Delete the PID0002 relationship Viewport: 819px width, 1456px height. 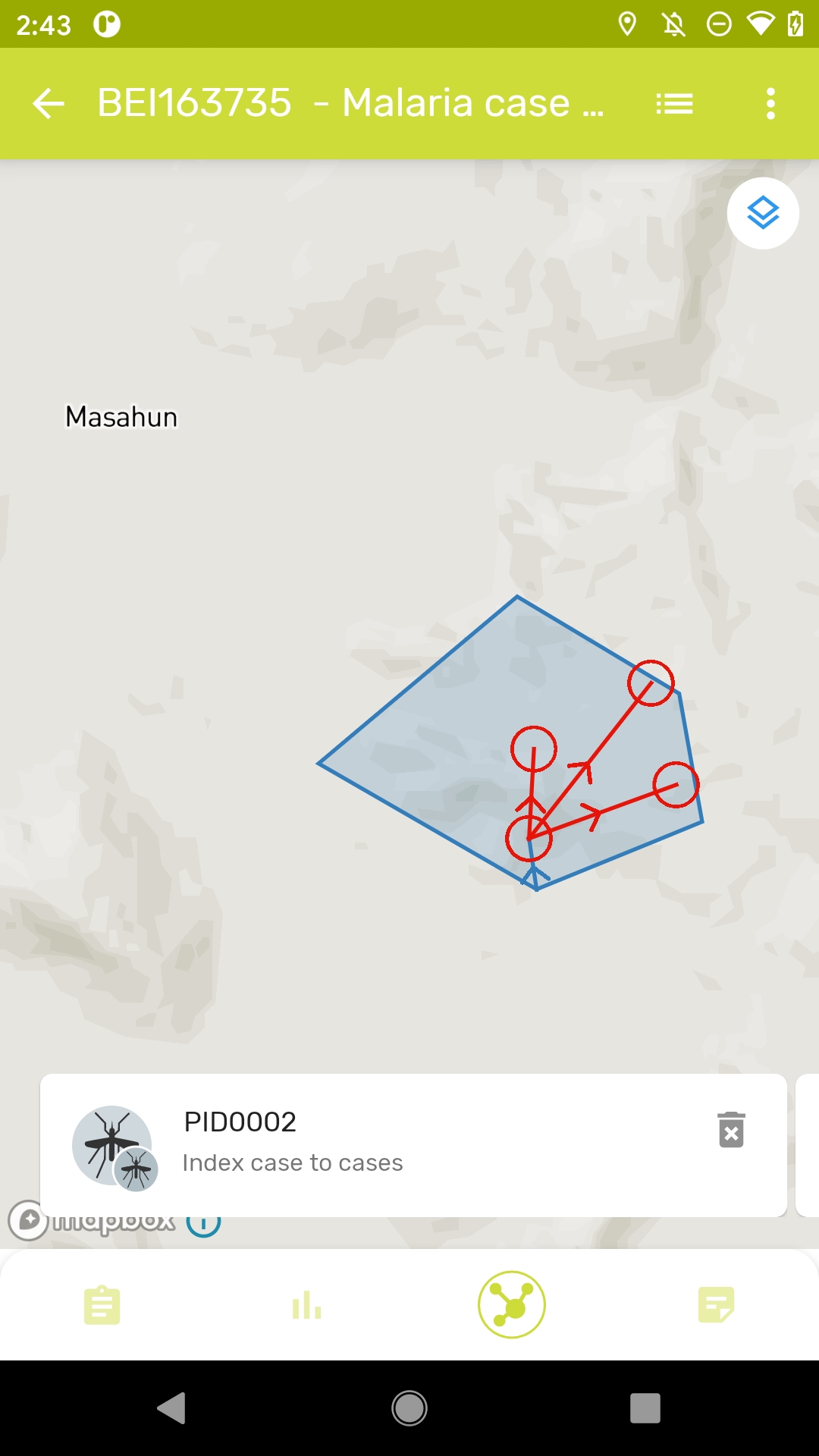[731, 1130]
